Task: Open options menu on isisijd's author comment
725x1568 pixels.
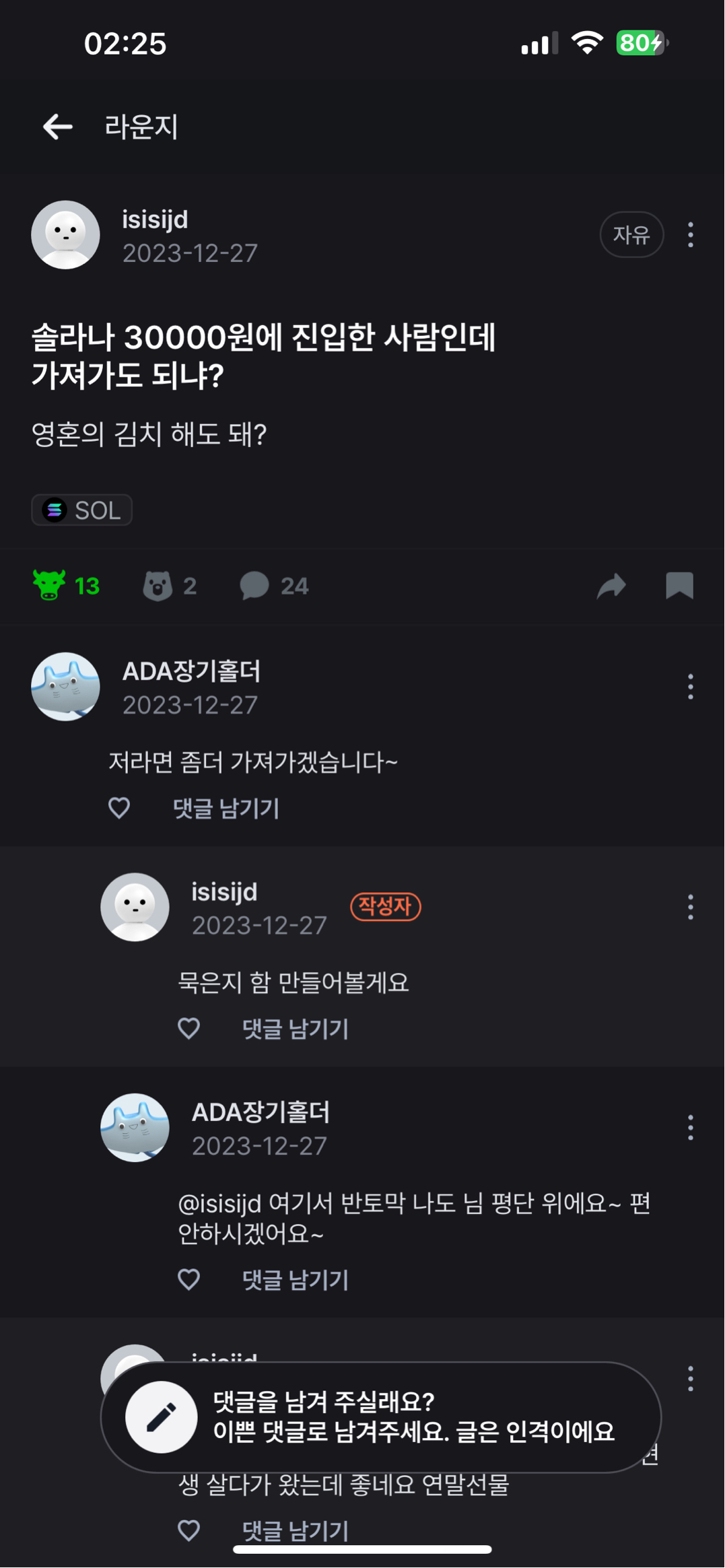Action: click(x=690, y=907)
